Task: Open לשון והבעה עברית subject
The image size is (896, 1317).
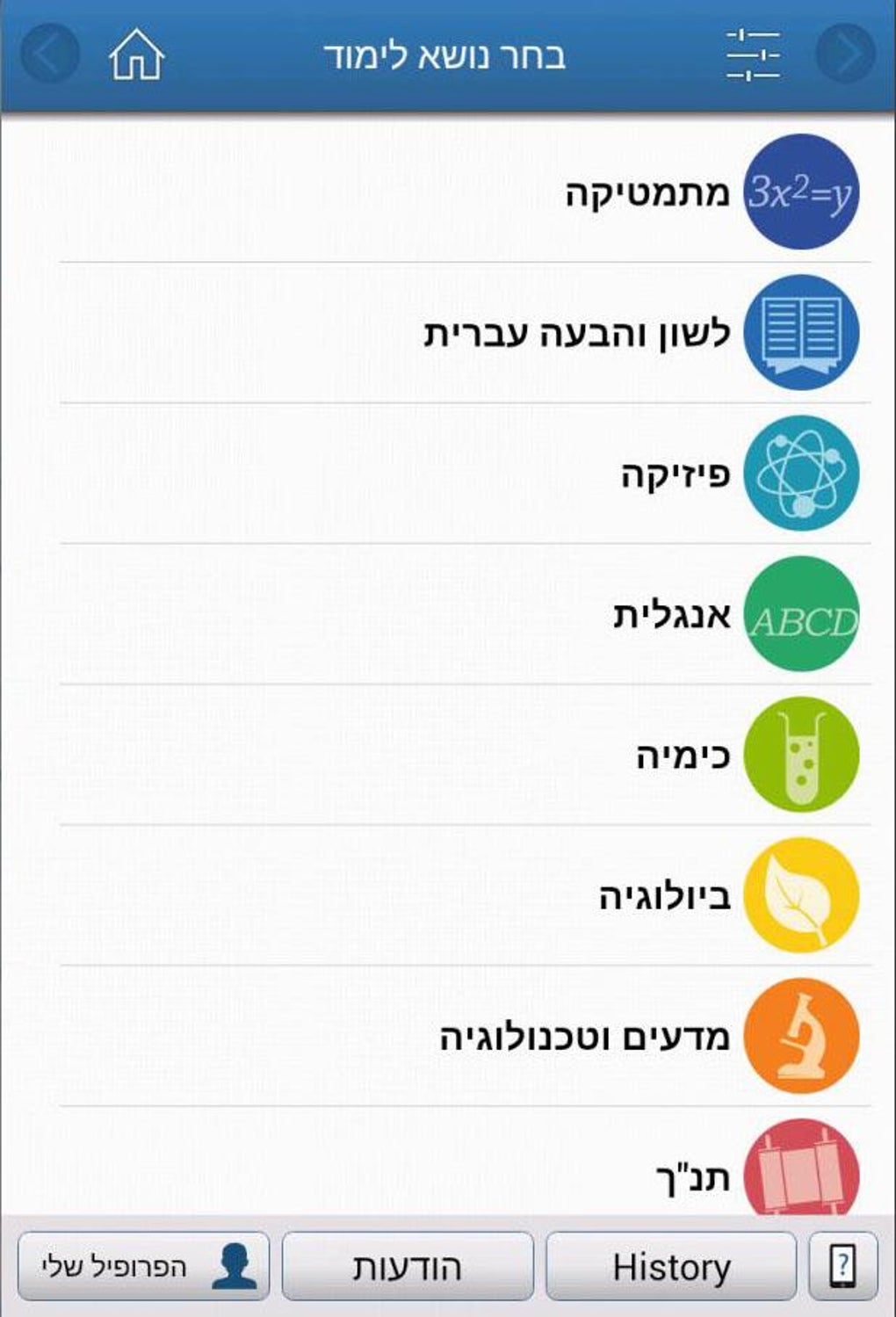Action: pos(577,333)
